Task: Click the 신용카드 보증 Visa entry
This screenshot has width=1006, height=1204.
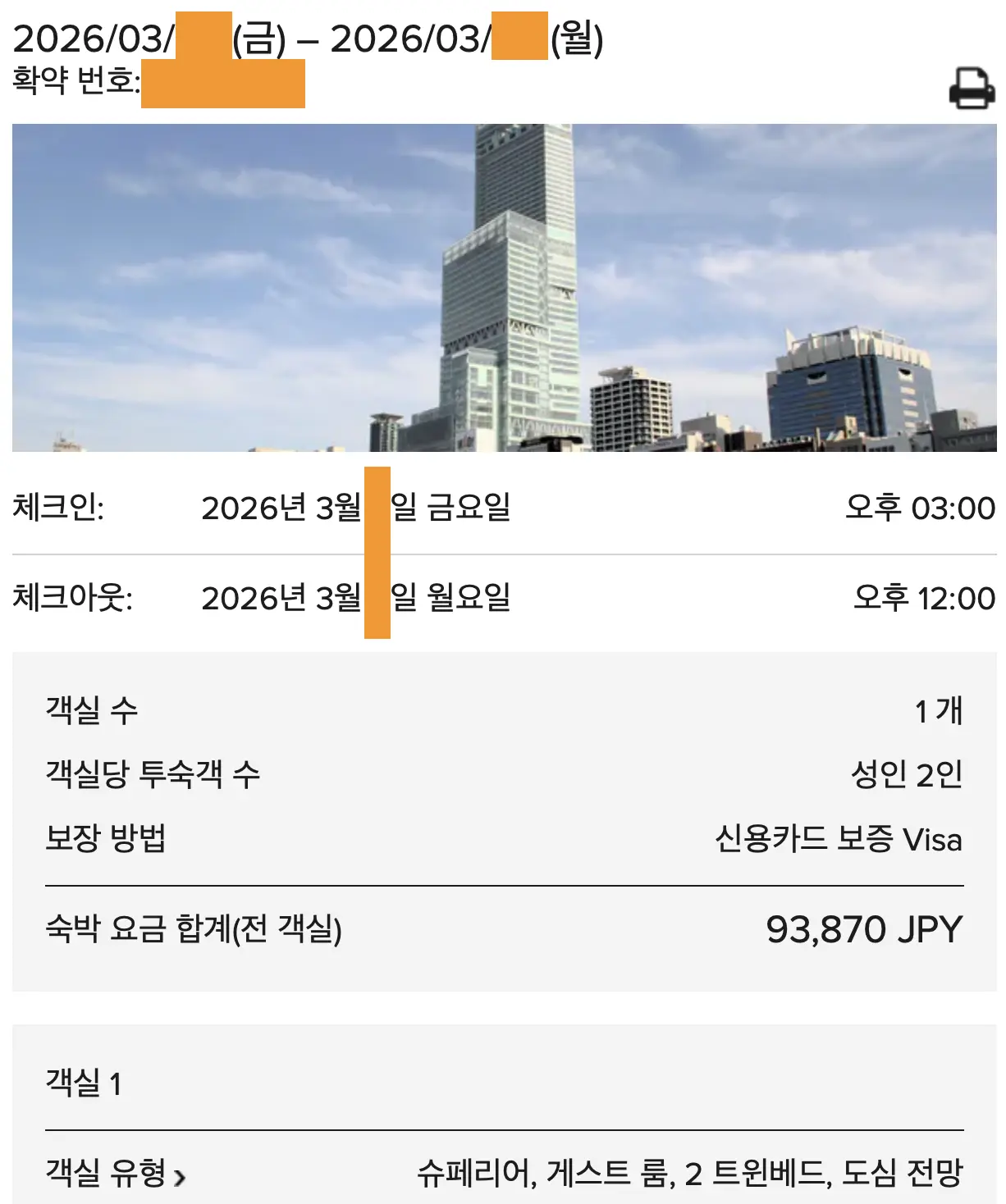Action: [x=838, y=841]
